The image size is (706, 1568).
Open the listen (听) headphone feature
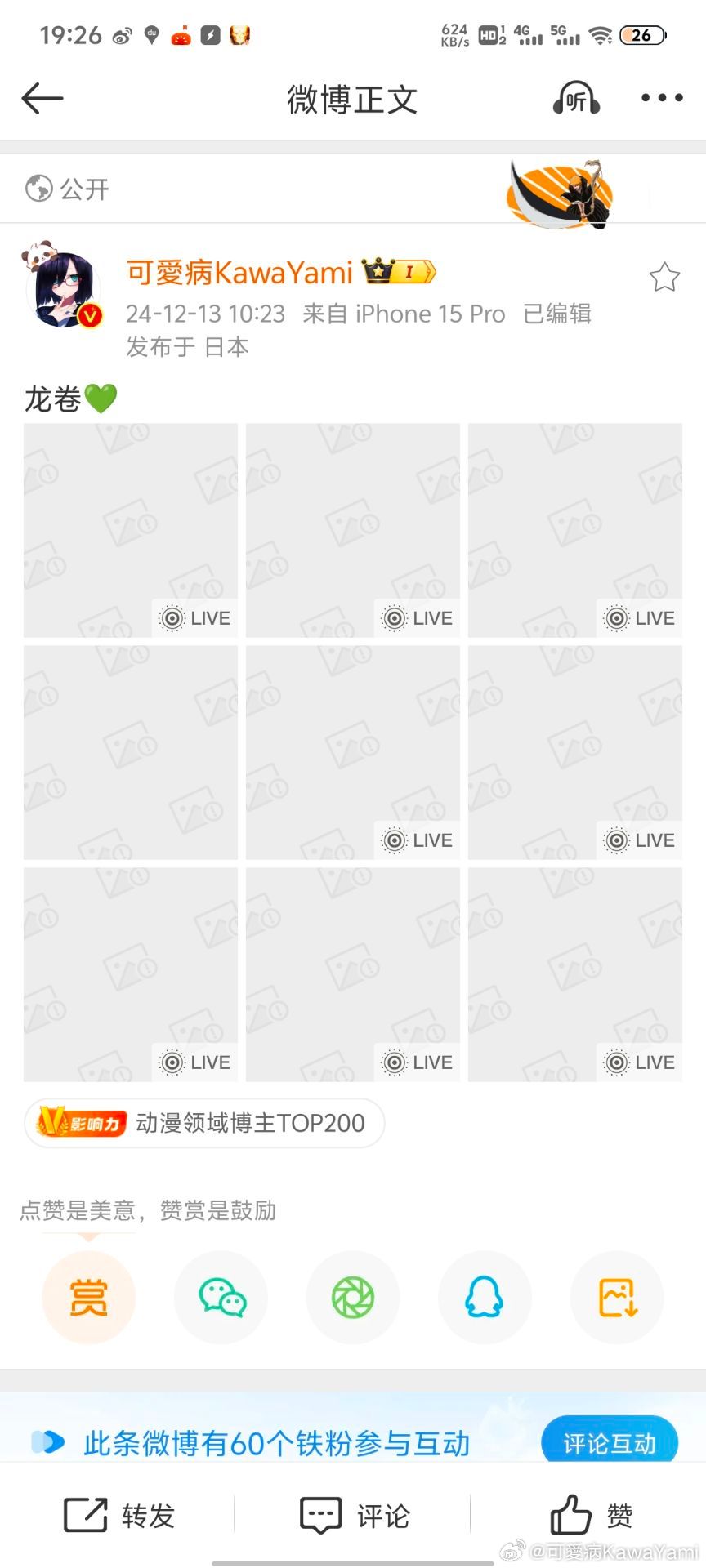click(576, 99)
